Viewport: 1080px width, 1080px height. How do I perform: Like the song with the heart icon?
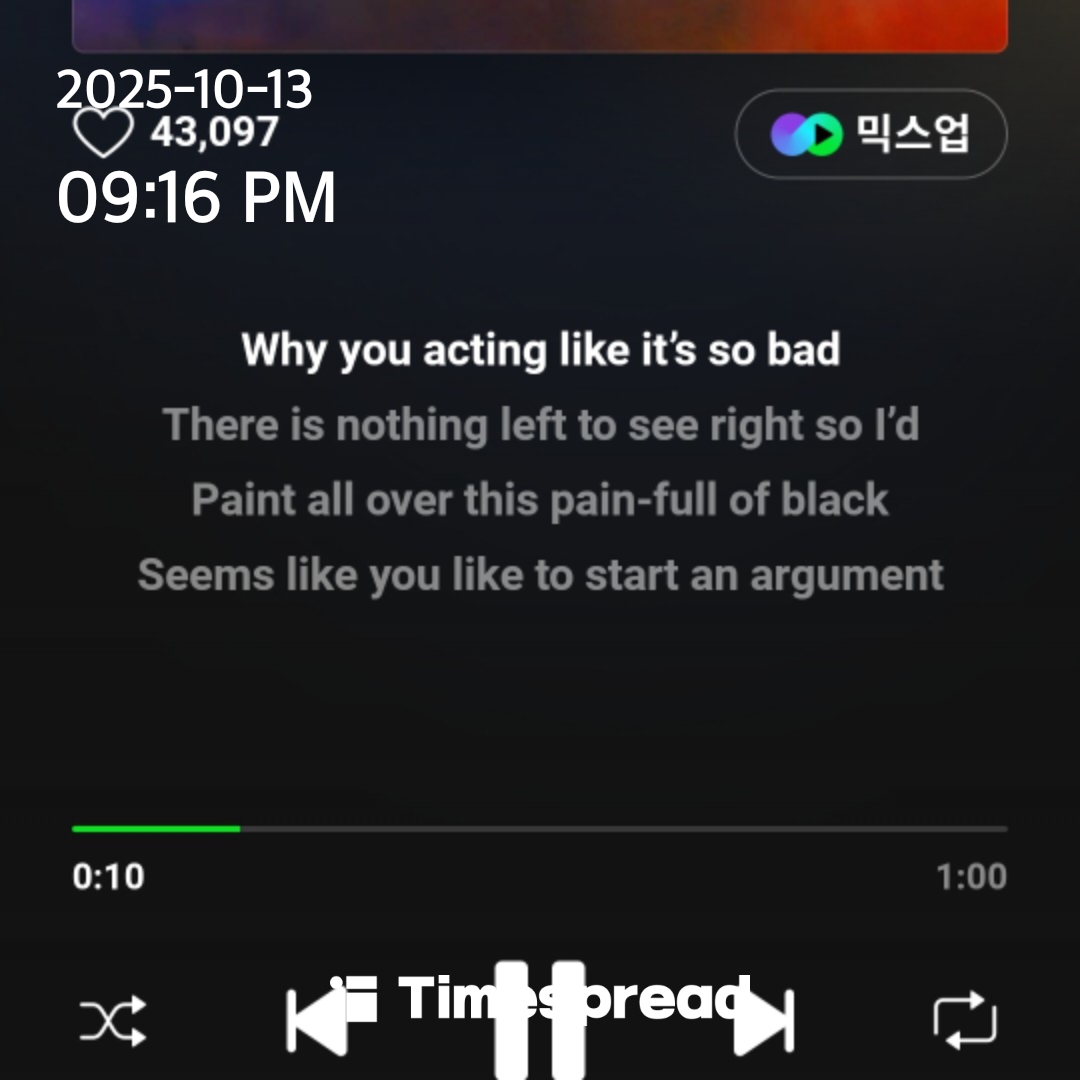tap(104, 134)
